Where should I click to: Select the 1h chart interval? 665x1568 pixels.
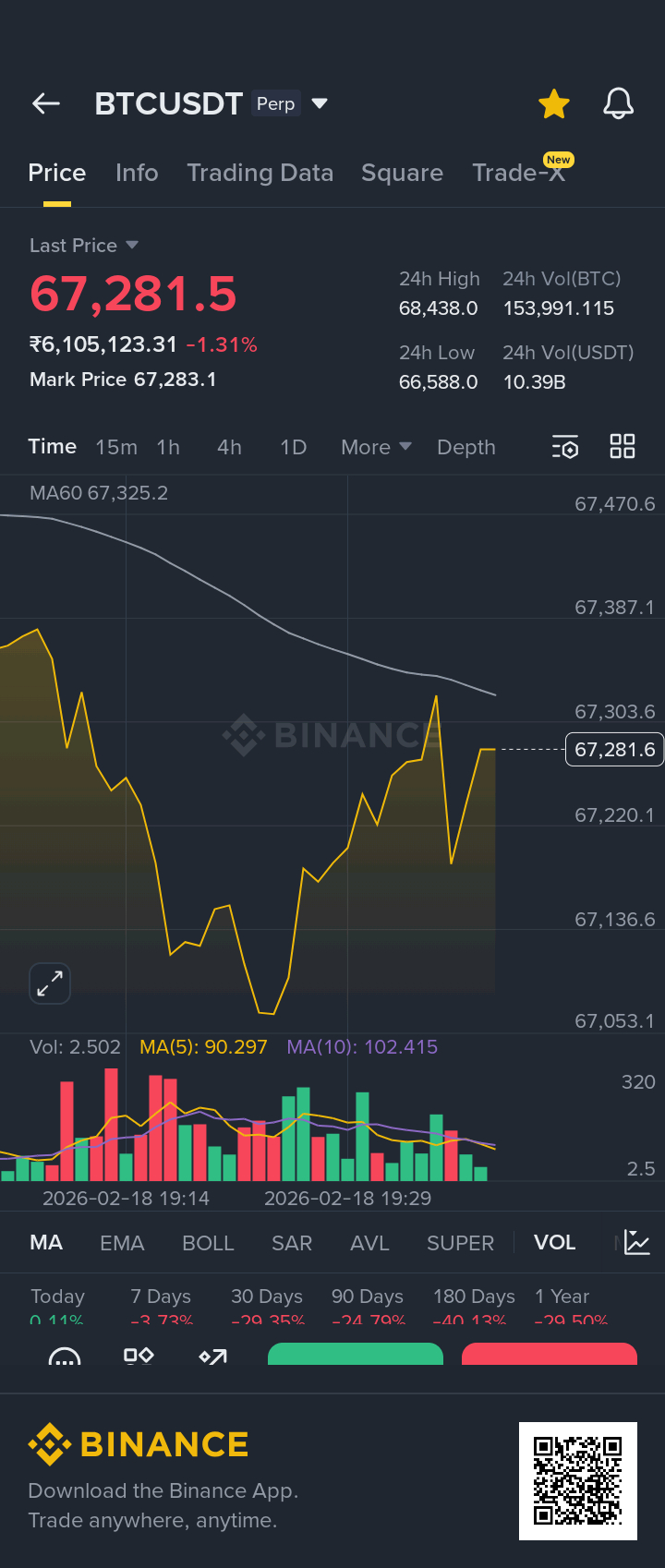[x=168, y=447]
